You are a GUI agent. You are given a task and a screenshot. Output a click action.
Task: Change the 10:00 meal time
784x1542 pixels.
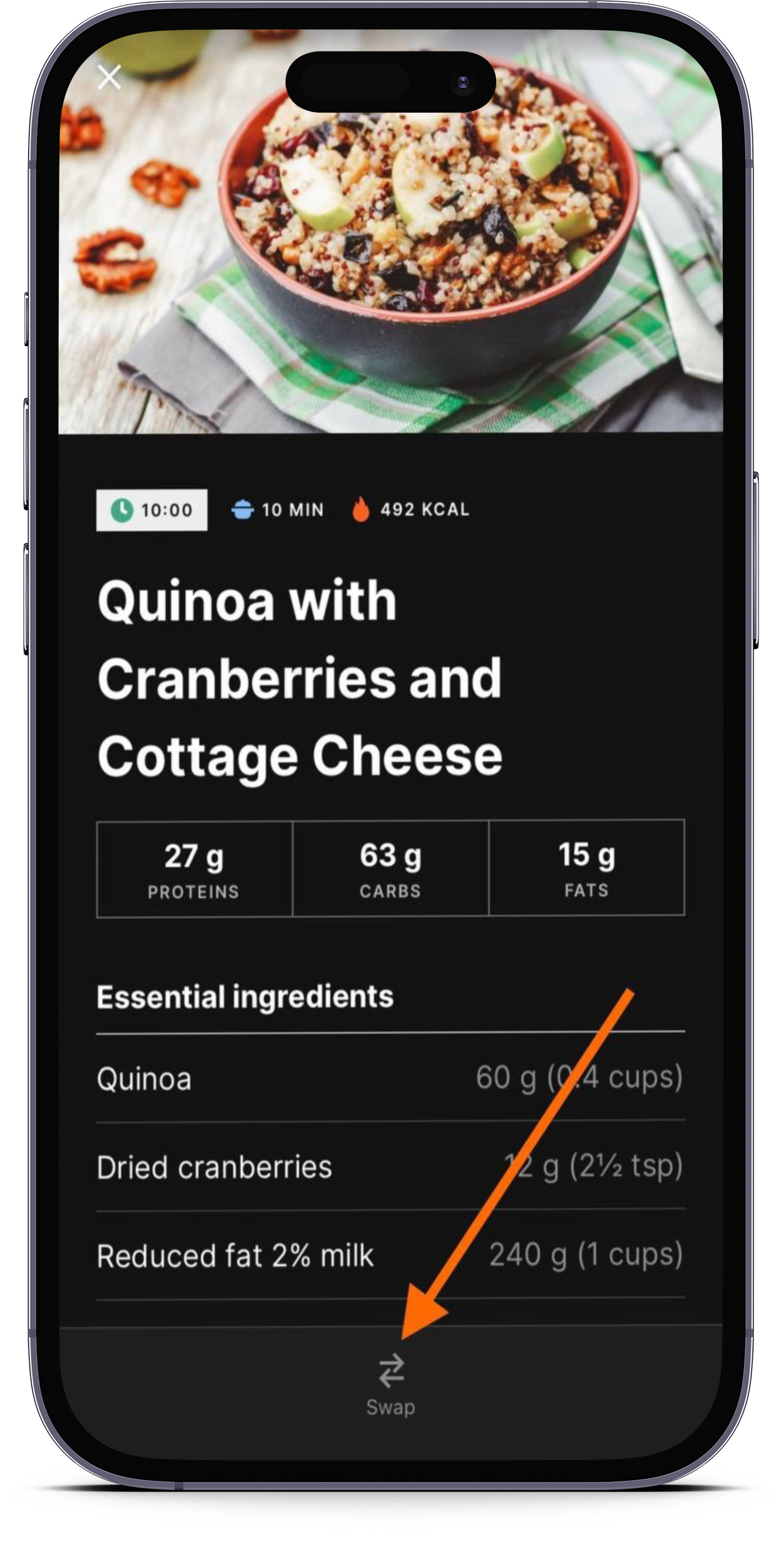(x=151, y=510)
